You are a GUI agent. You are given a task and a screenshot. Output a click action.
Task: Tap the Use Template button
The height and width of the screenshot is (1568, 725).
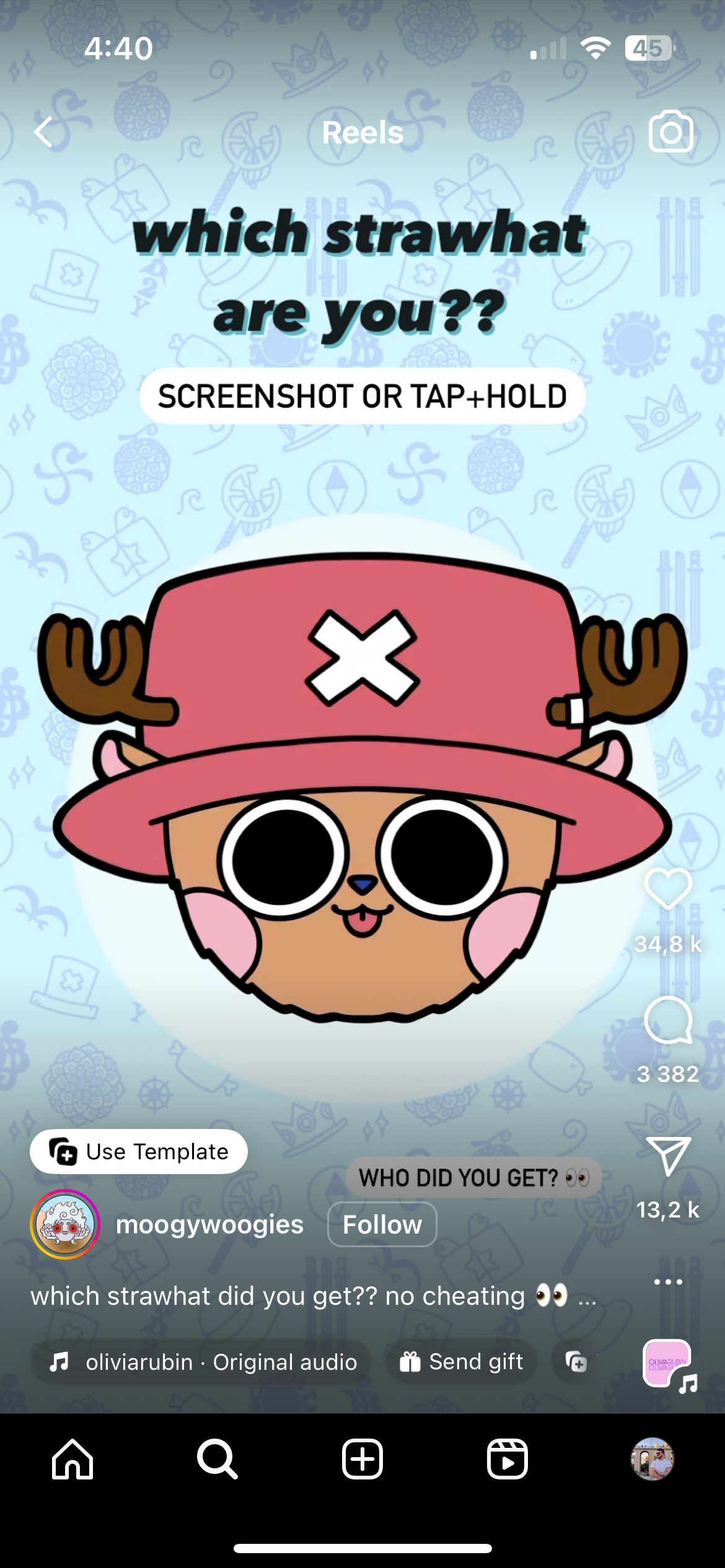pos(139,1152)
